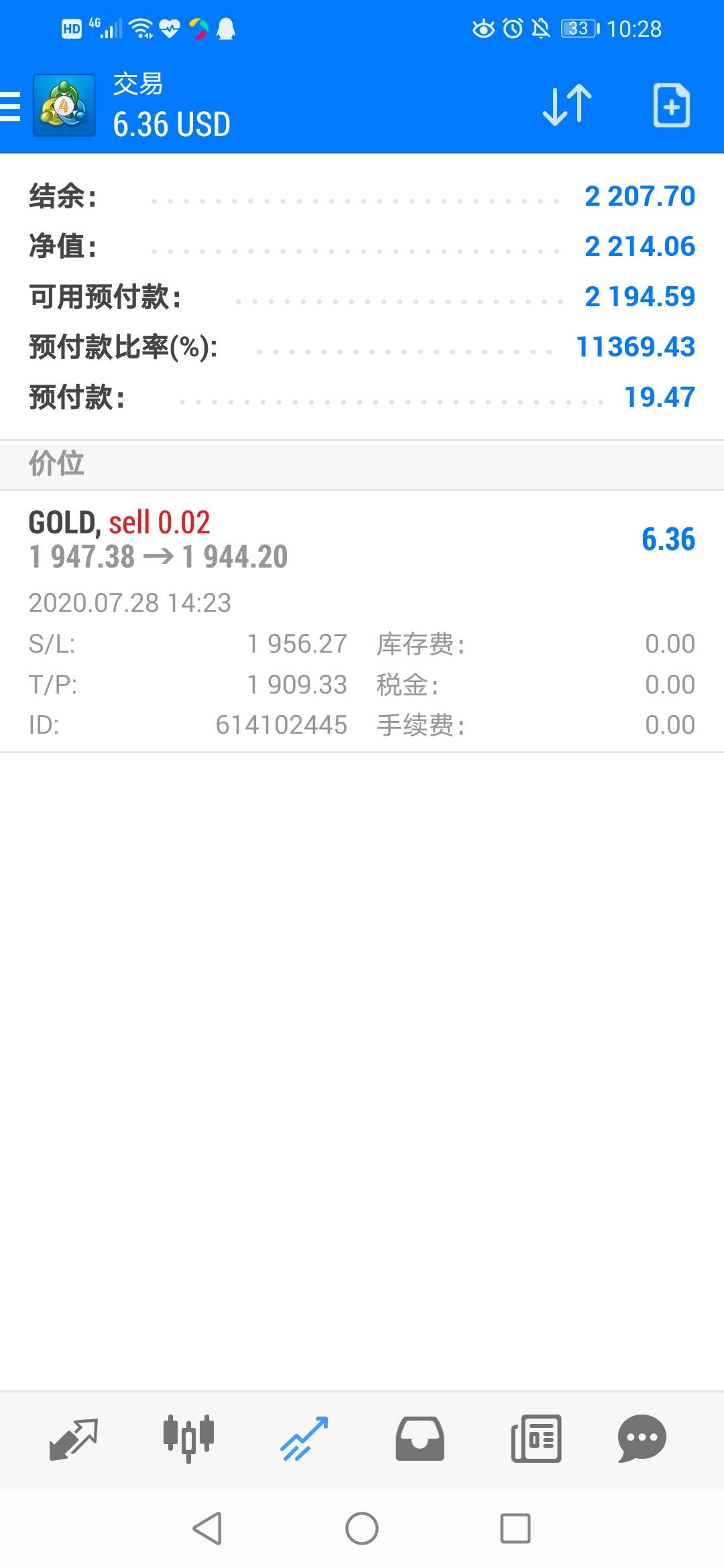Image resolution: width=724 pixels, height=1568 pixels.
Task: Go to the home screen
Action: point(362,1528)
